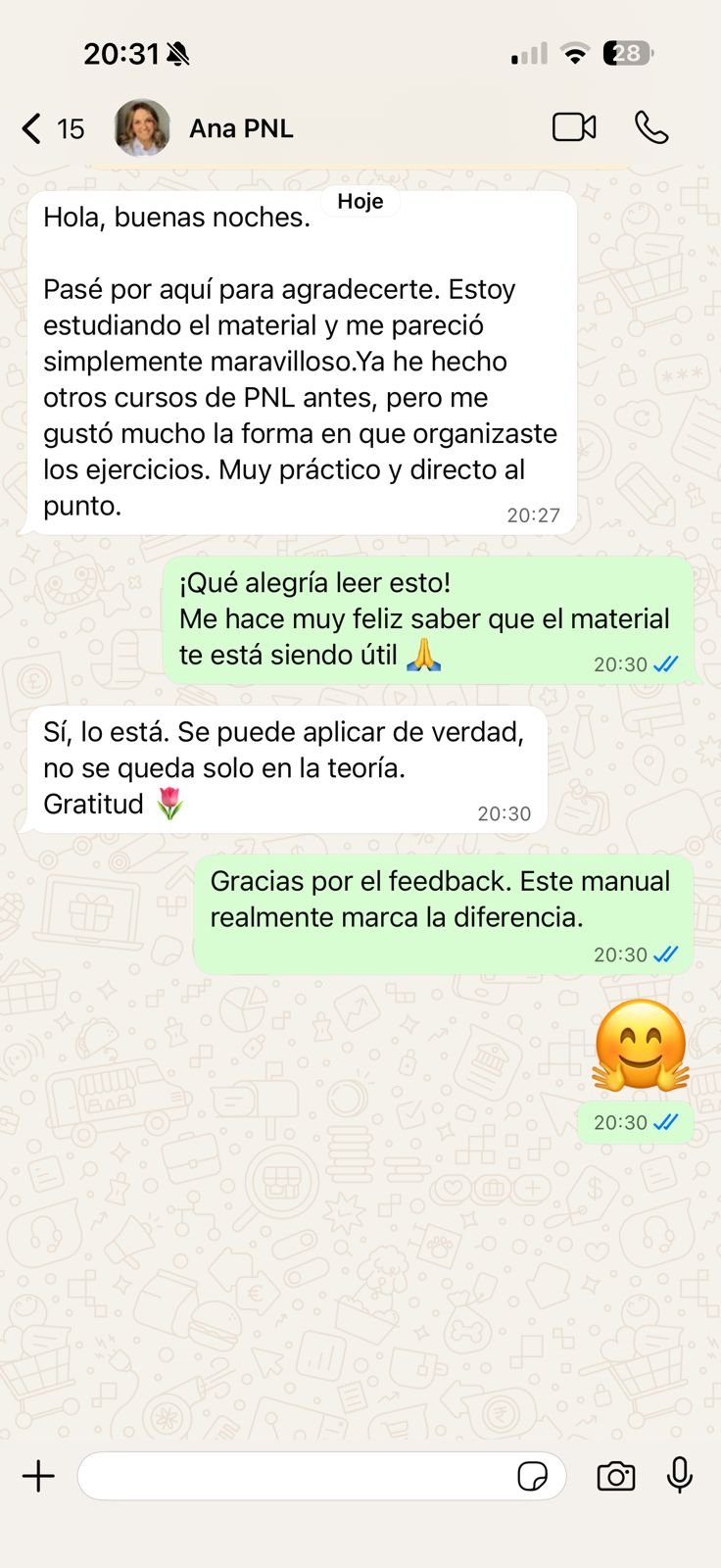Screen dimensions: 721x1568
Task: Open the attachment plus menu
Action: [x=39, y=1476]
